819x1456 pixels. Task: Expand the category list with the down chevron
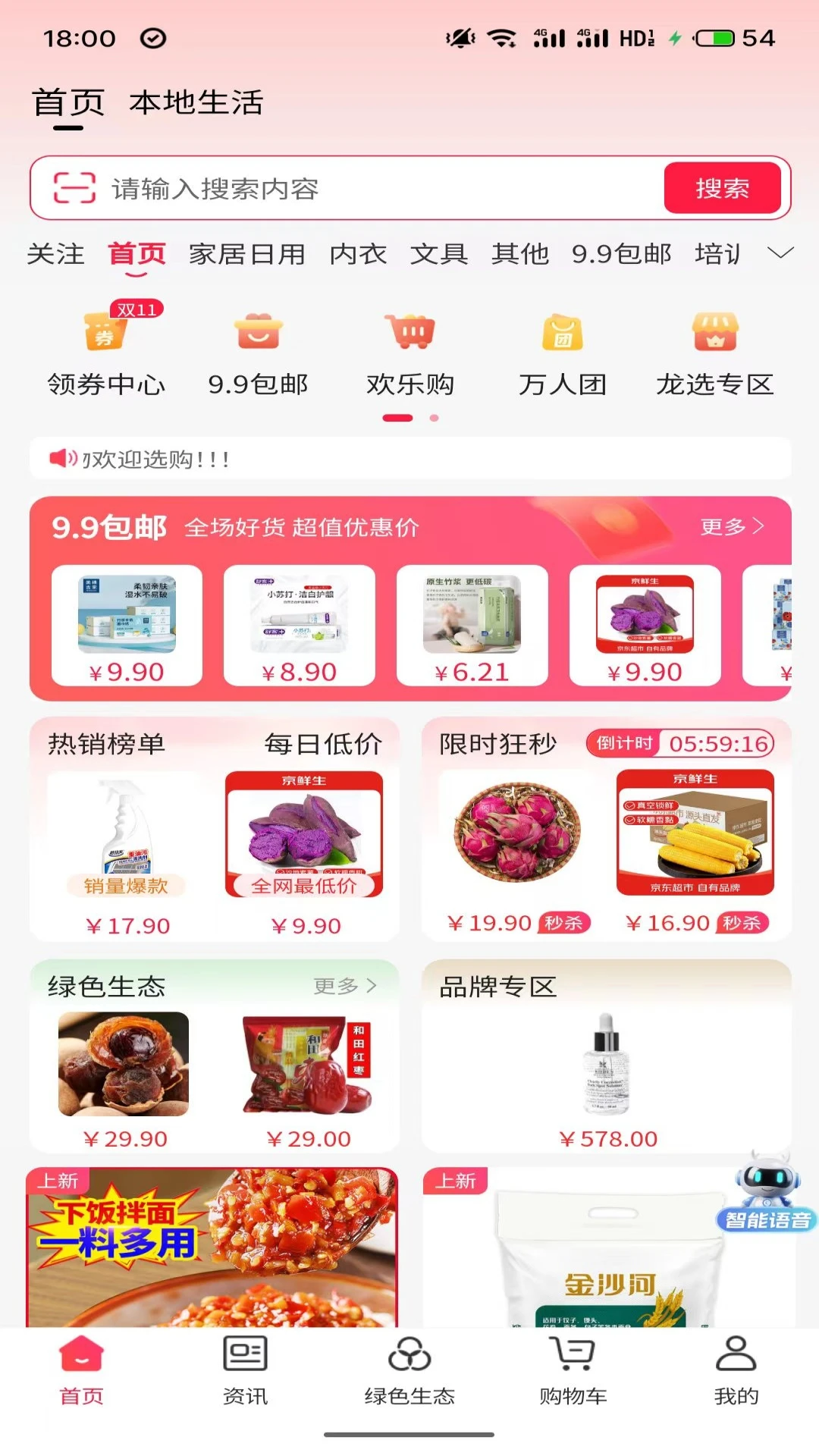[x=783, y=254]
